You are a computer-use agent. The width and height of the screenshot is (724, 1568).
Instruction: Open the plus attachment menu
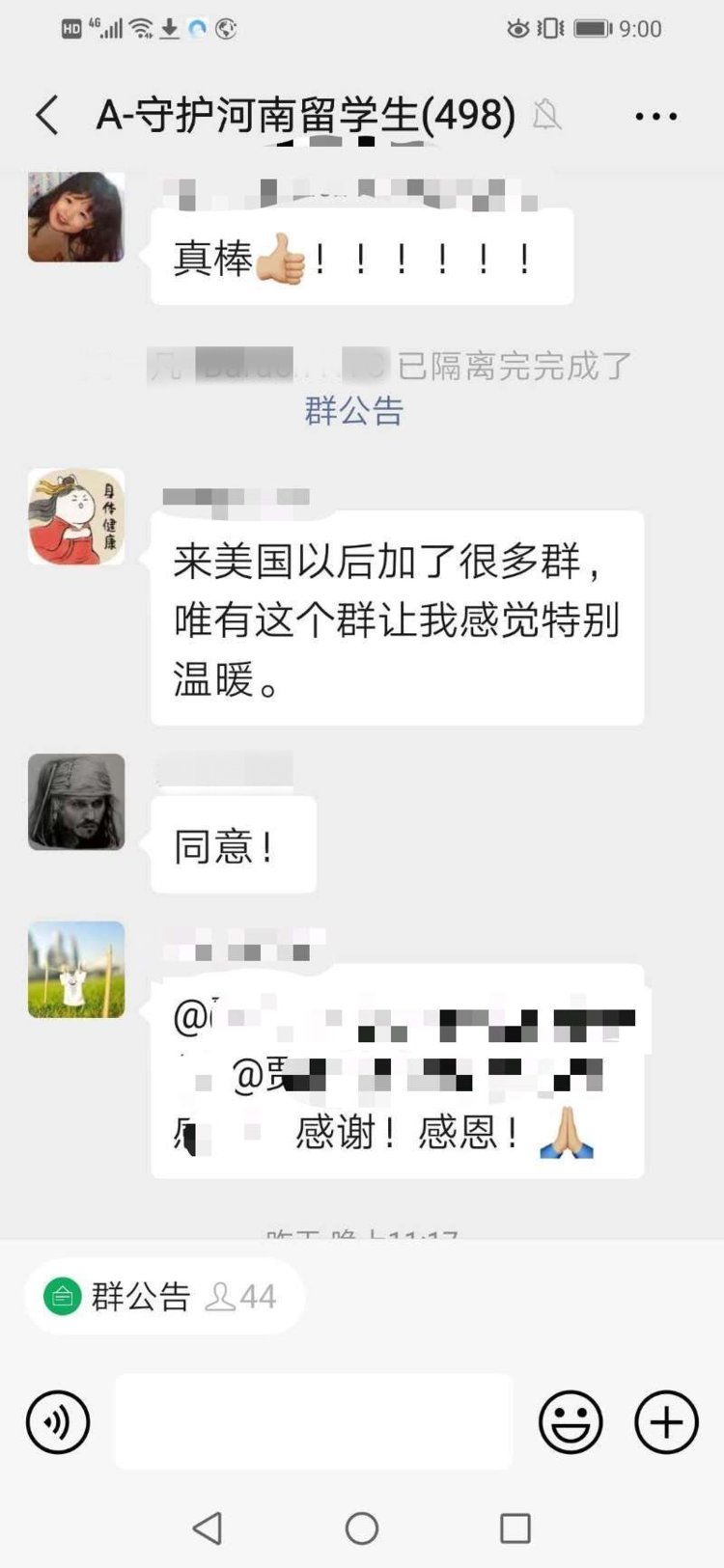[x=666, y=1421]
